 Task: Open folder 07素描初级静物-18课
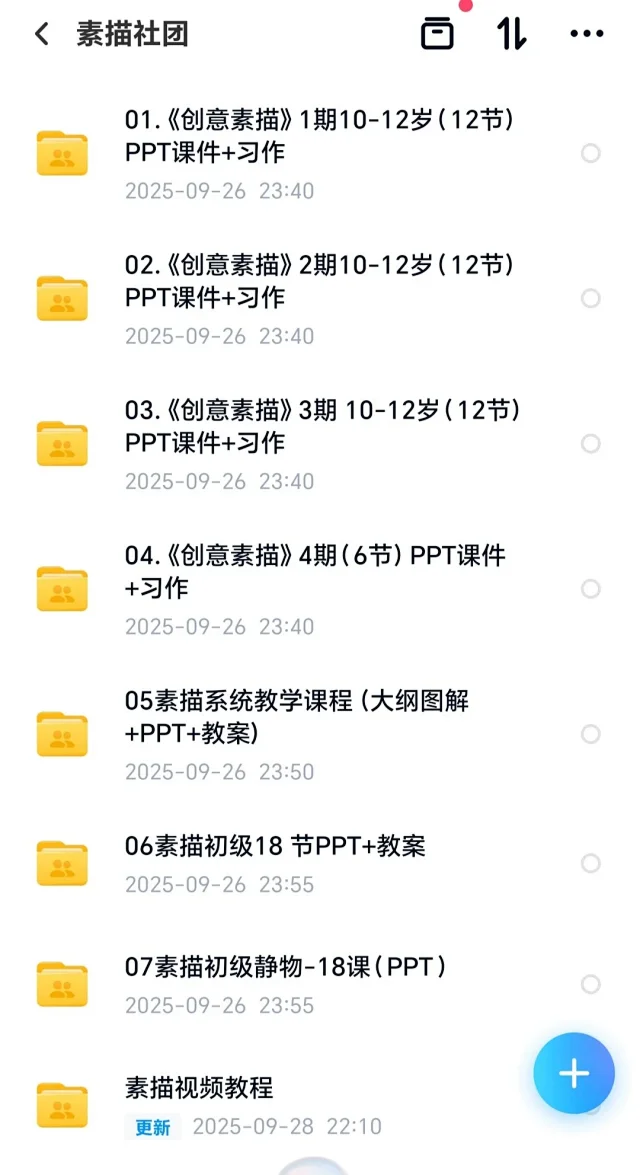(285, 967)
